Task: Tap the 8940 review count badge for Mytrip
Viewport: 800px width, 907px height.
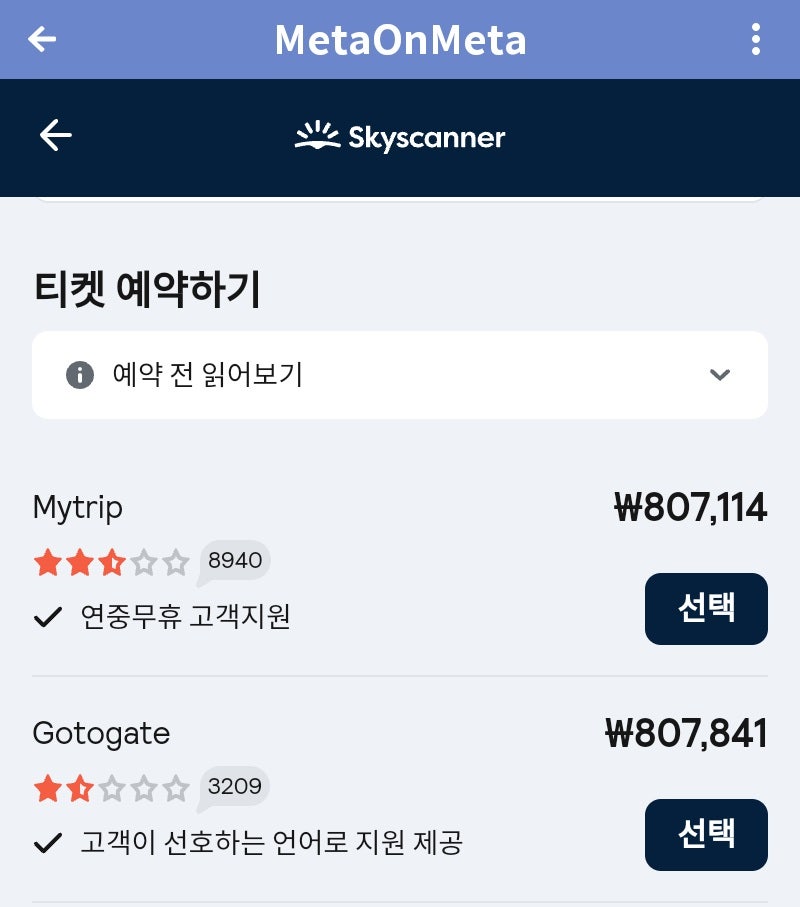Action: [x=234, y=561]
